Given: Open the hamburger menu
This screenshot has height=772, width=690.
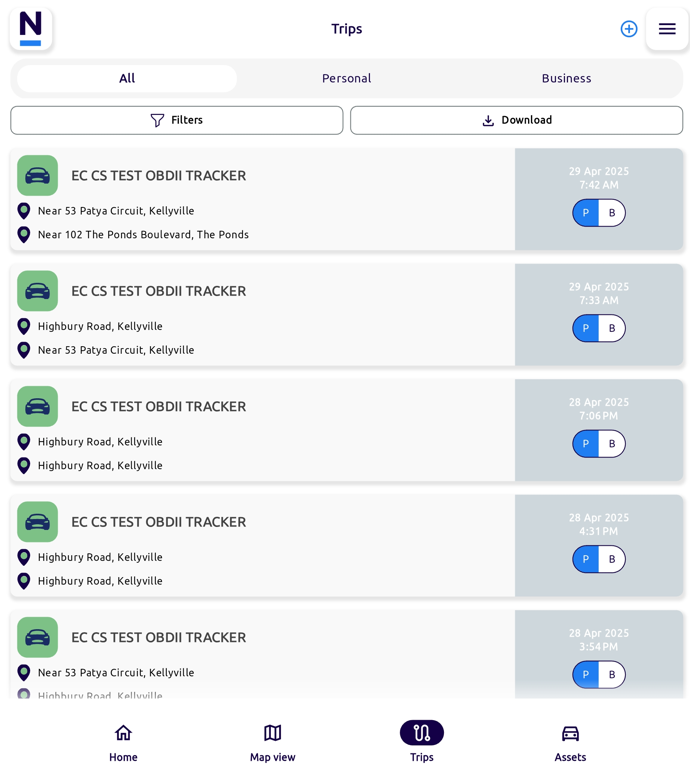Looking at the screenshot, I should [x=667, y=29].
